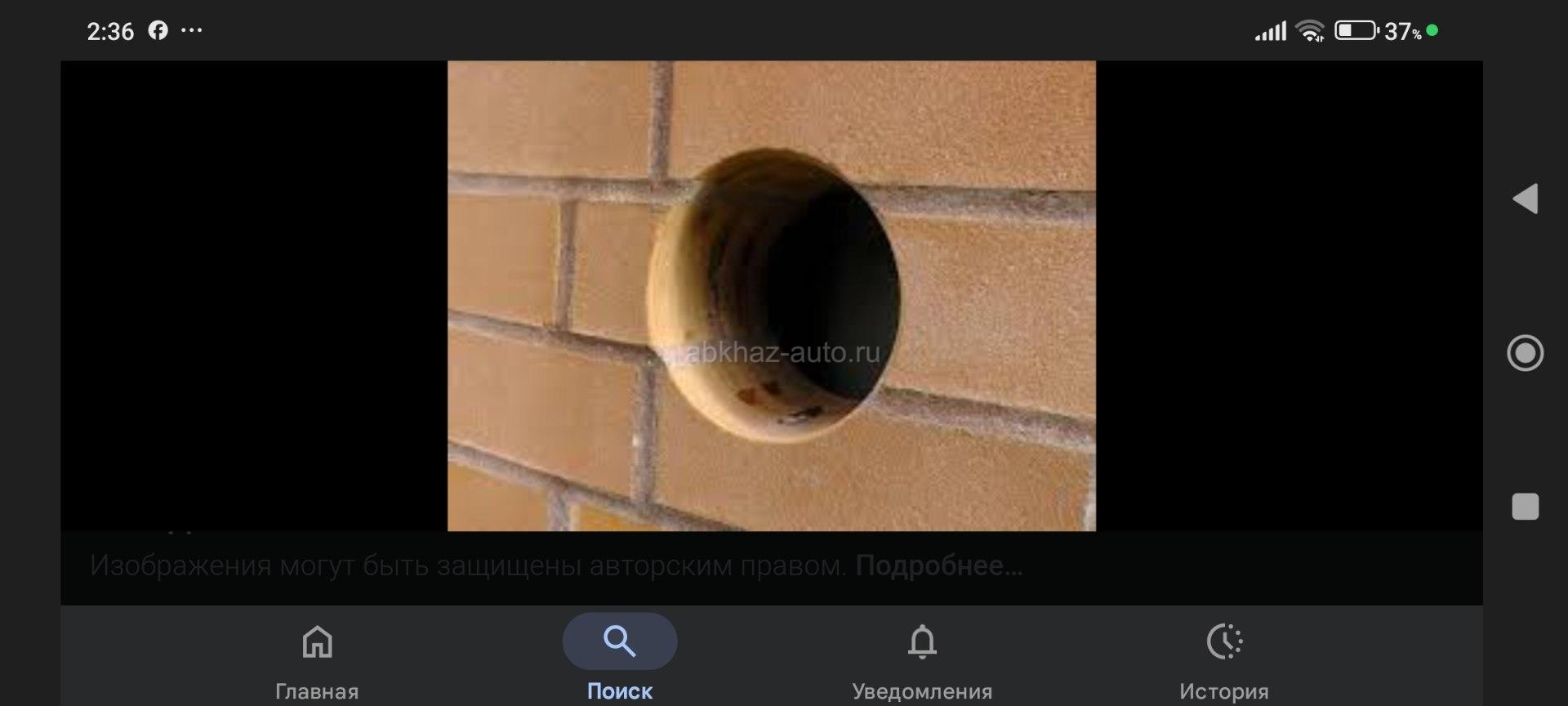This screenshot has width=1568, height=706.
Task: Open the Подробнее link about copyright
Action: [x=938, y=565]
